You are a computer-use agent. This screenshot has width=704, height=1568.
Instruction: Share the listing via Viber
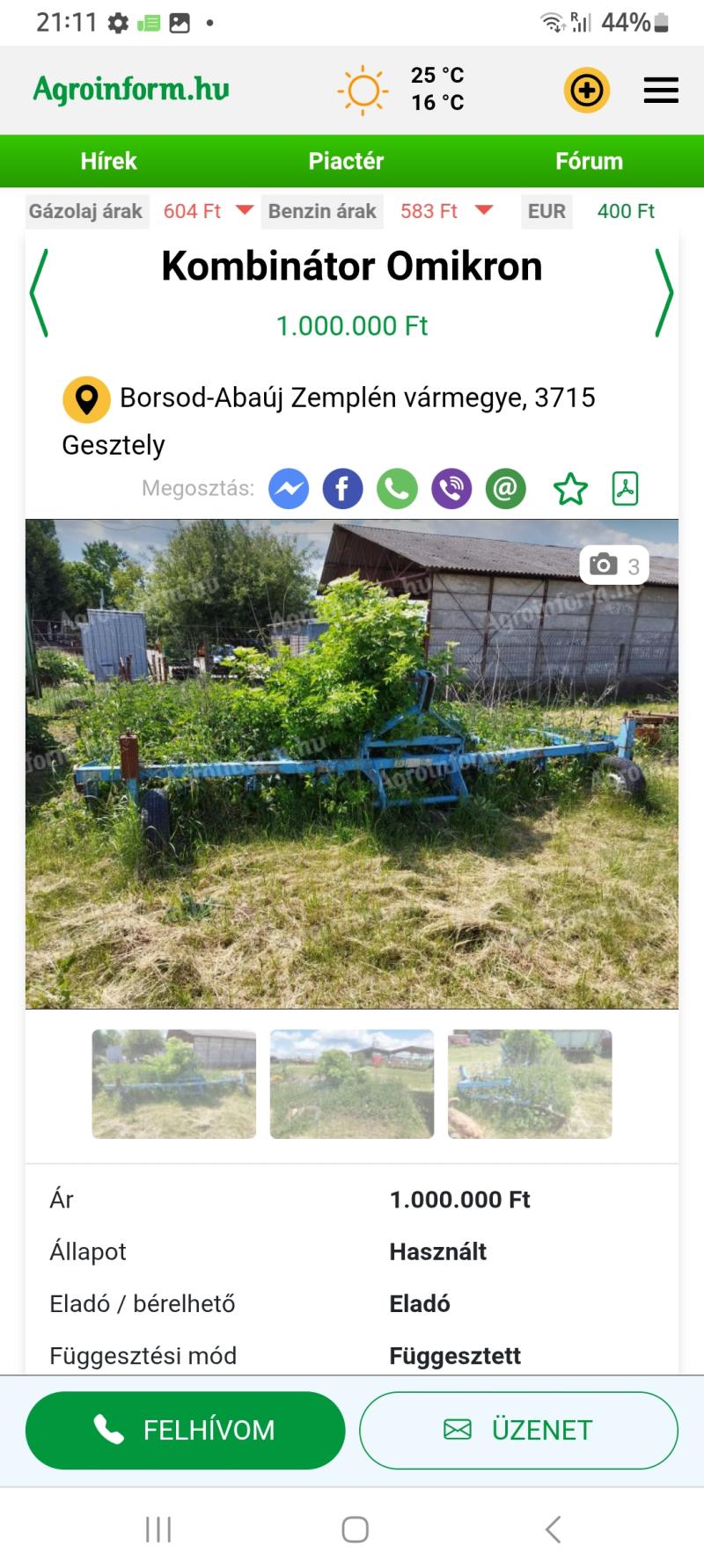(x=451, y=488)
